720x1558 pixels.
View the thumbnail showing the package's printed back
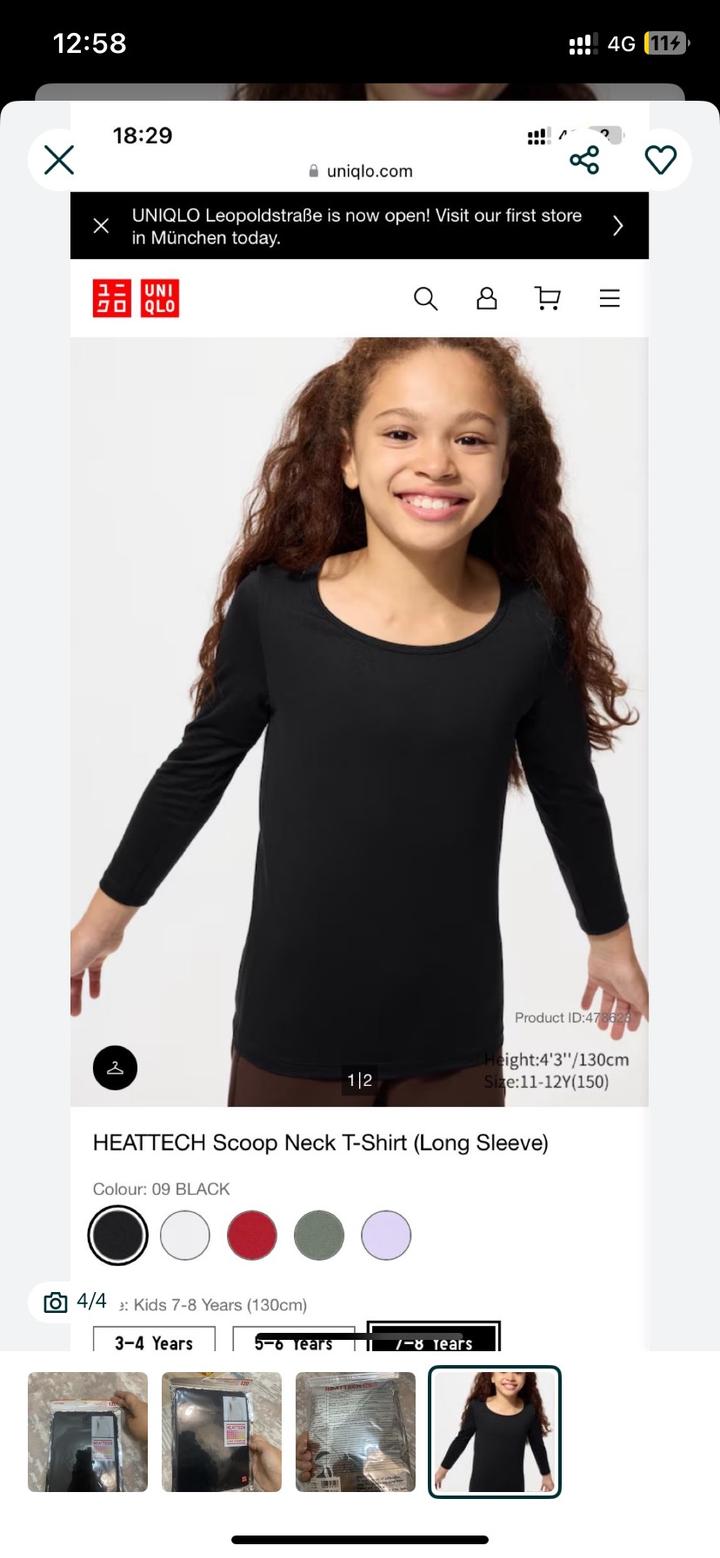(x=355, y=1432)
